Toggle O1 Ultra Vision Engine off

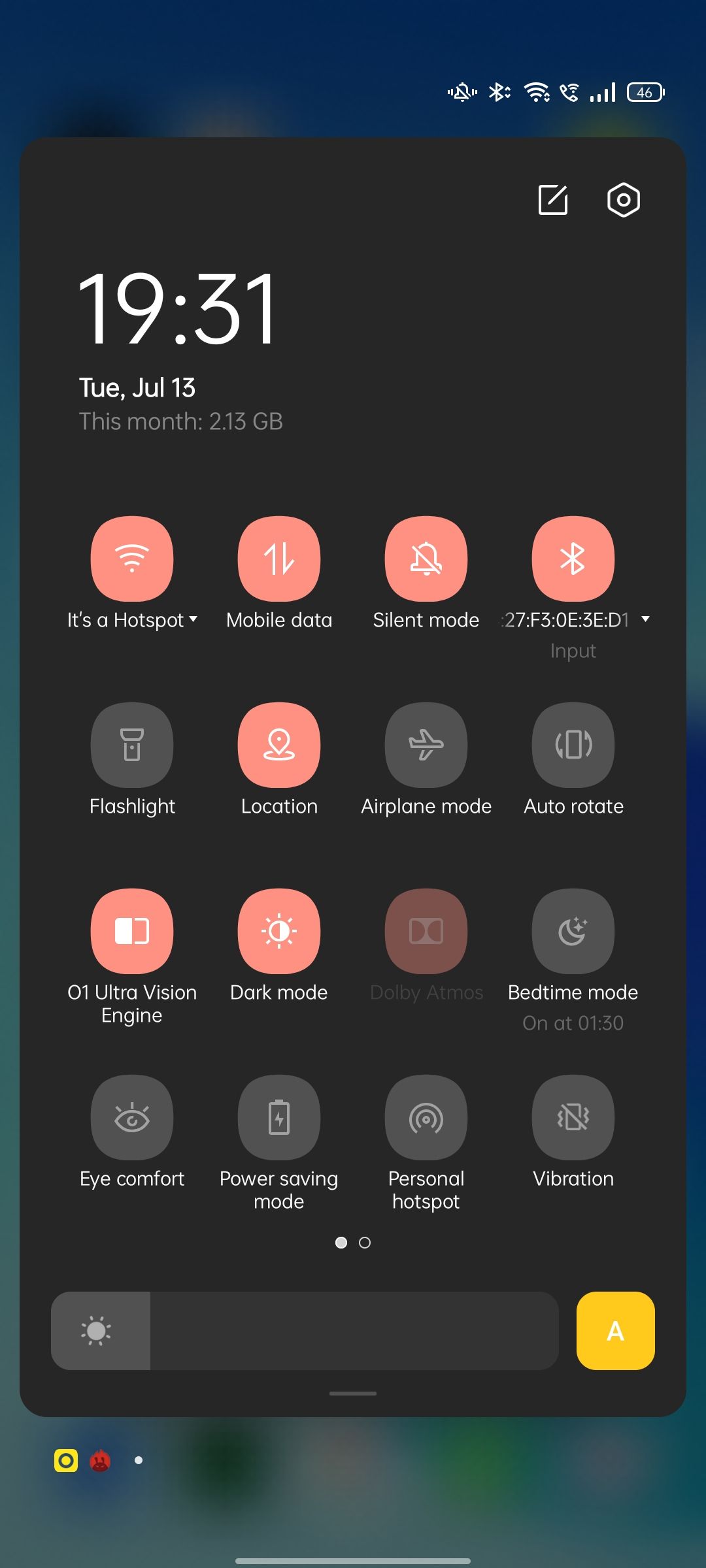tap(132, 931)
